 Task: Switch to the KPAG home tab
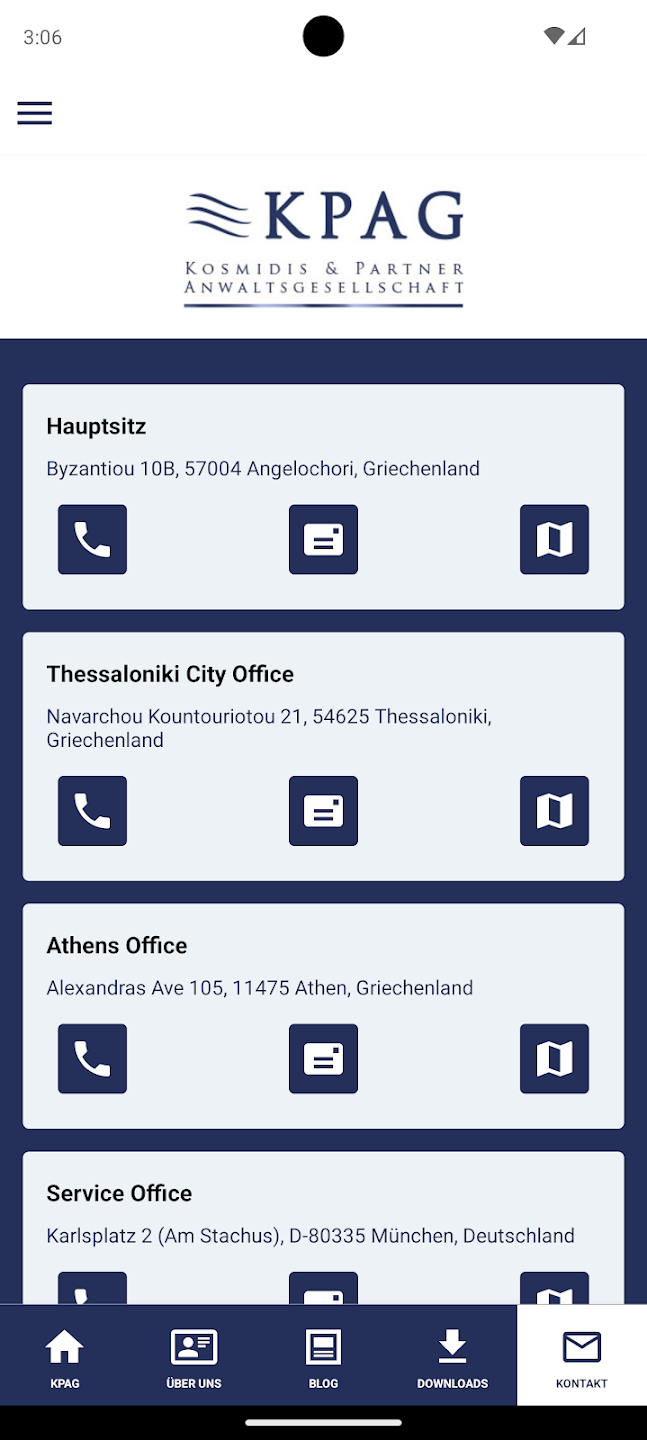65,1358
